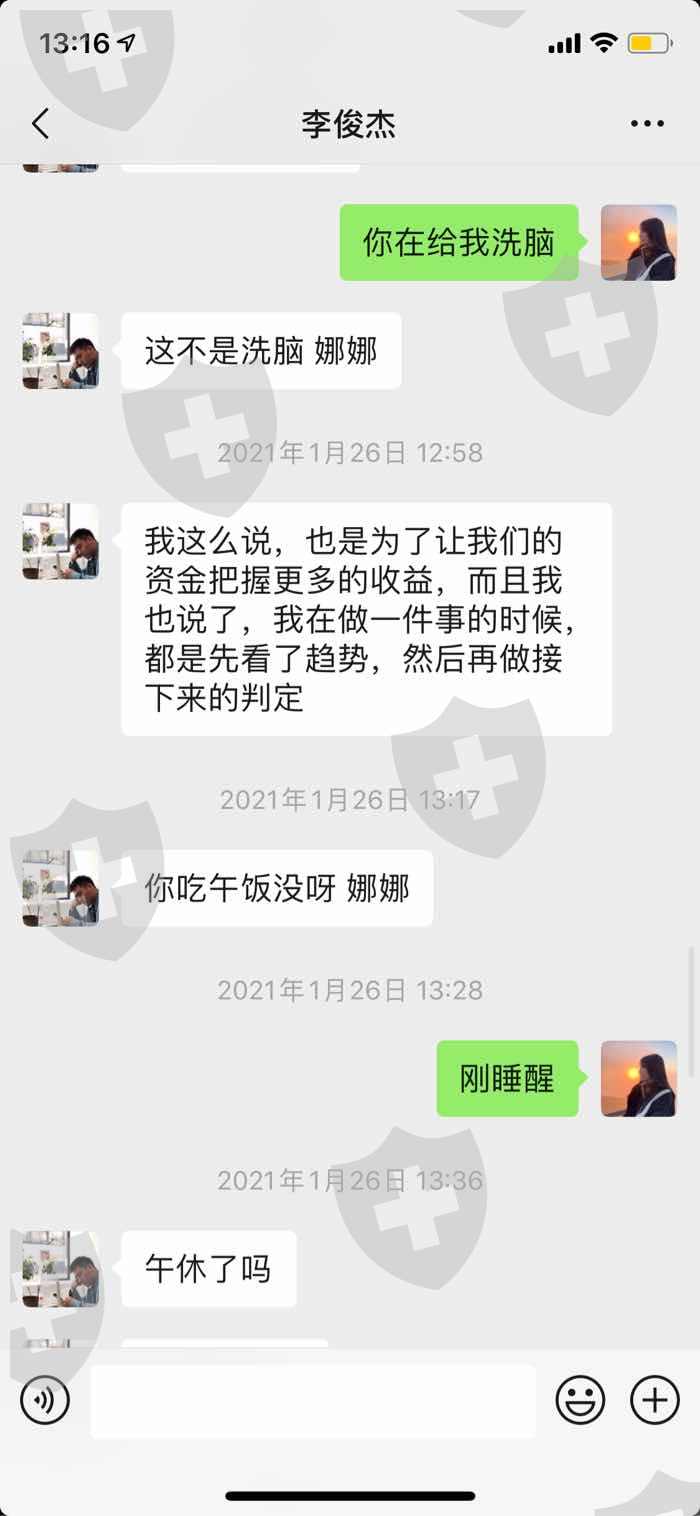Open own avatar beside 刚睡醒

(x=639, y=1079)
